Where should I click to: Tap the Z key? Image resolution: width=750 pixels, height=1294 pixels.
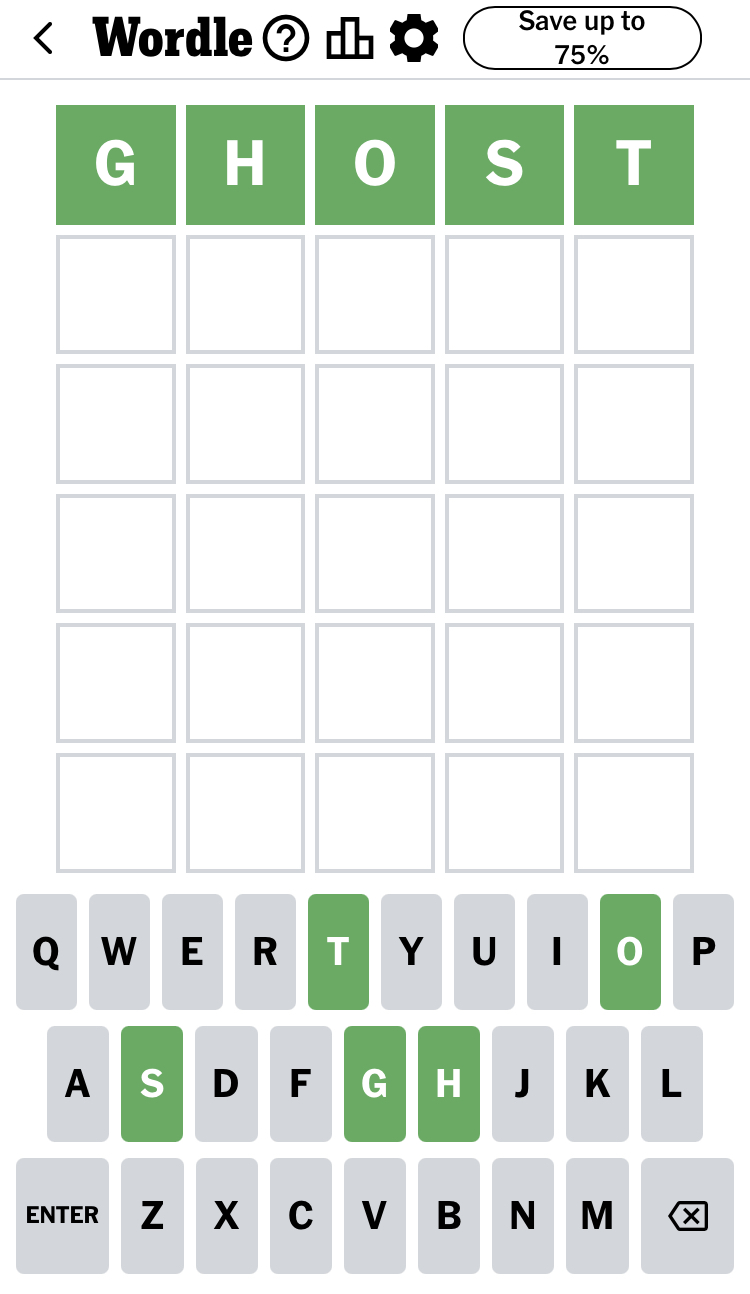(152, 1215)
